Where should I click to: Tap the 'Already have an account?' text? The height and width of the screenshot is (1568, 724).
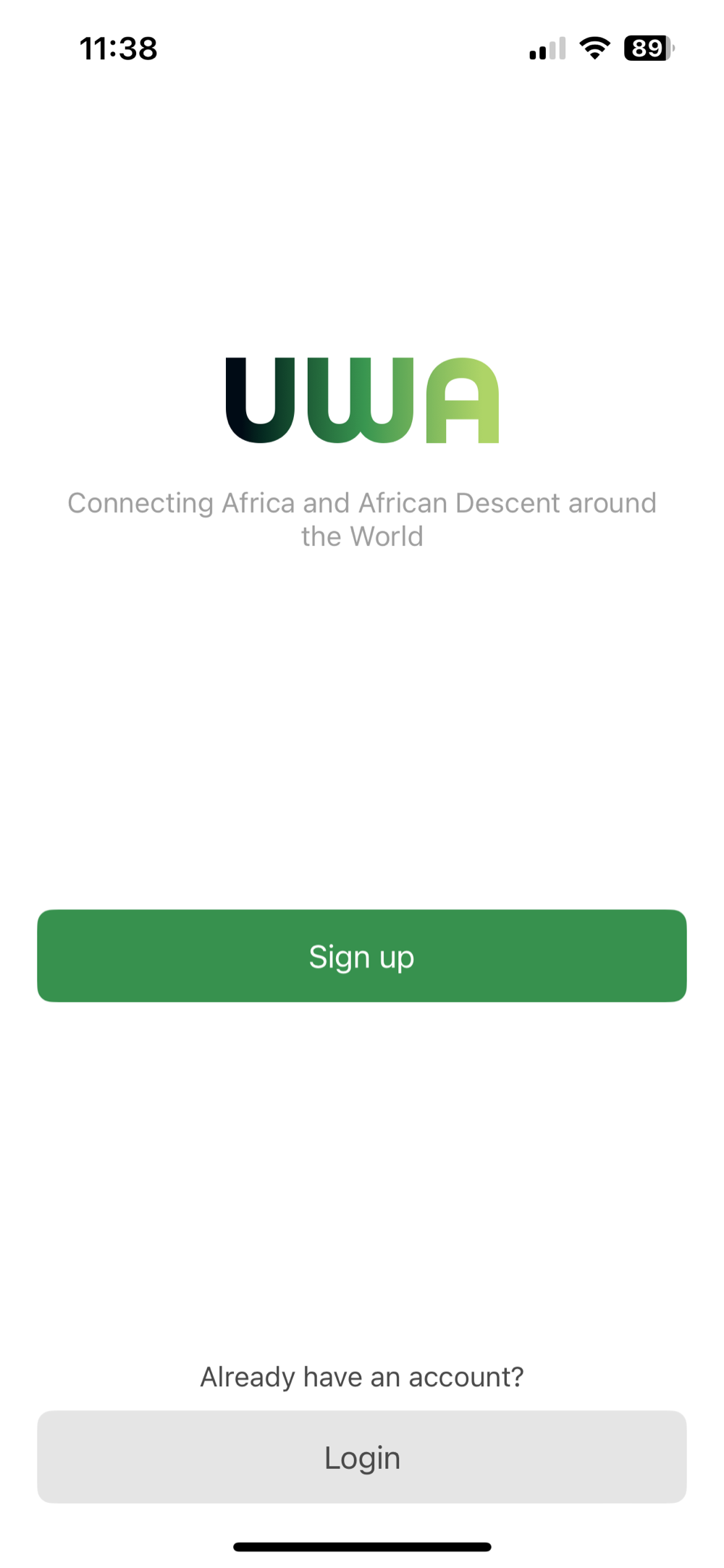click(x=362, y=1376)
